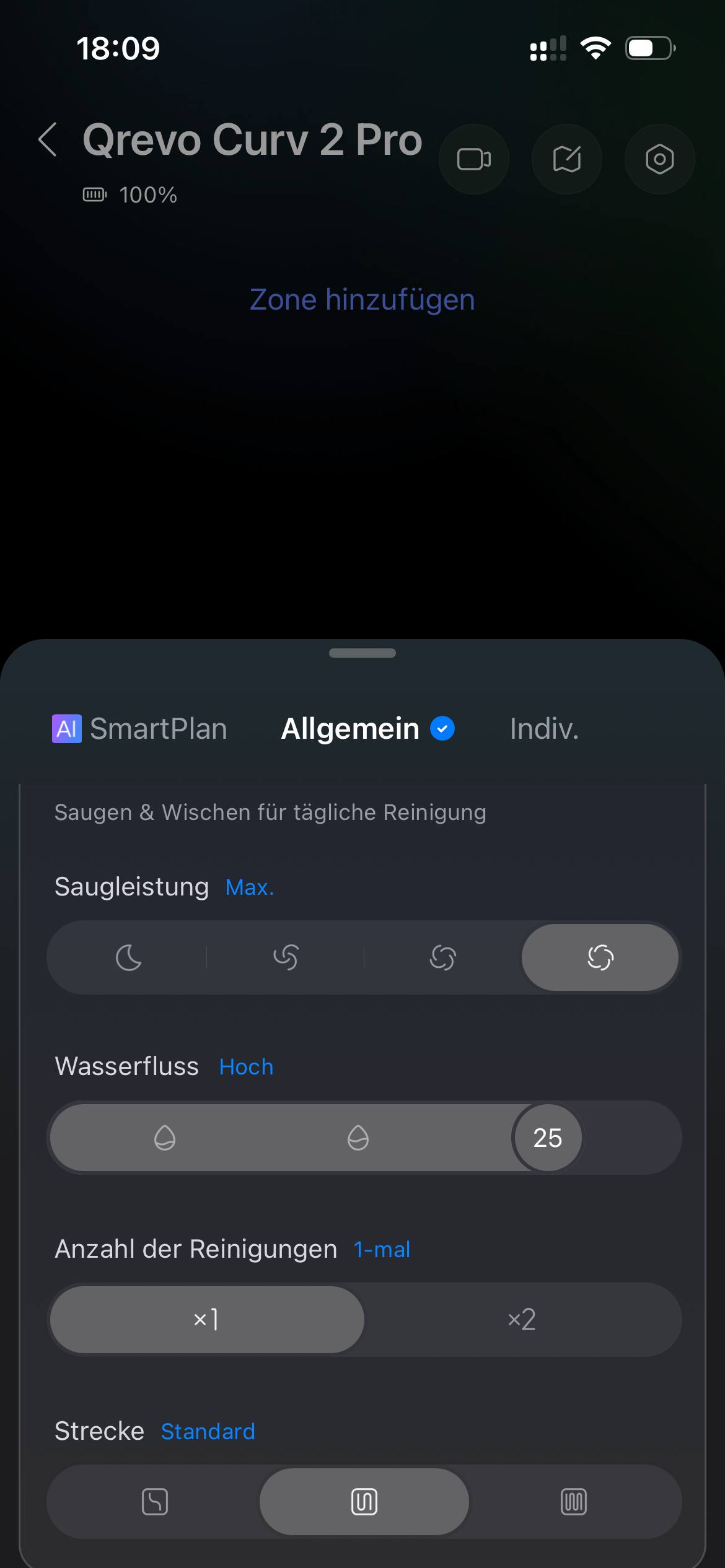Viewport: 725px width, 1568px height.
Task: Open the remote video camera view
Action: 474,159
